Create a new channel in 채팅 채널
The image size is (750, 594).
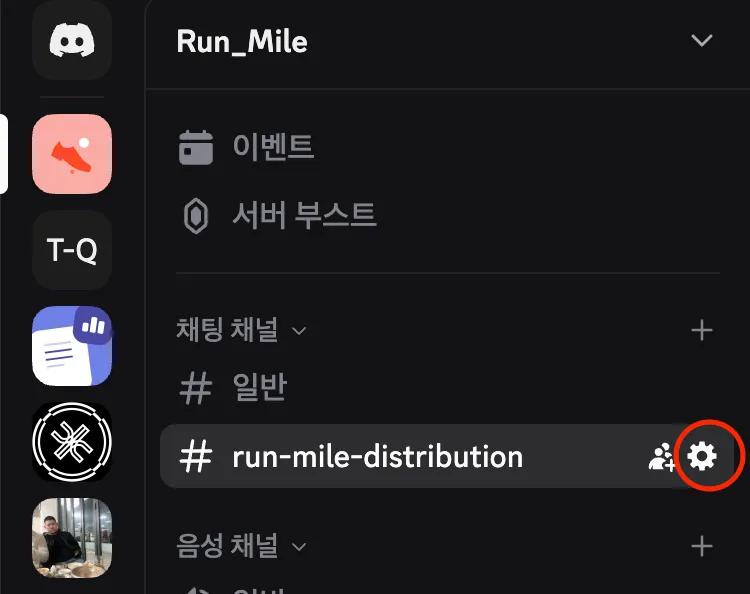pos(702,330)
